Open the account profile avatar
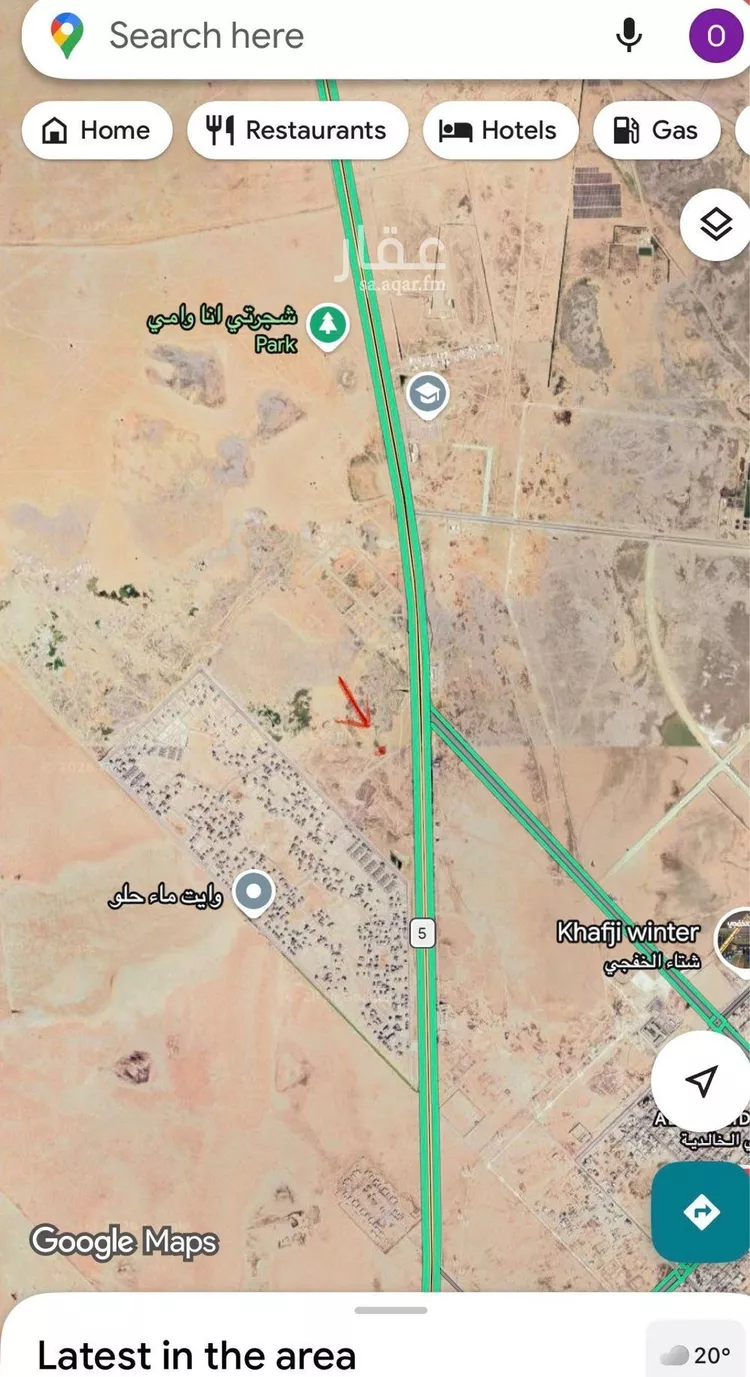This screenshot has width=750, height=1377. click(x=715, y=37)
